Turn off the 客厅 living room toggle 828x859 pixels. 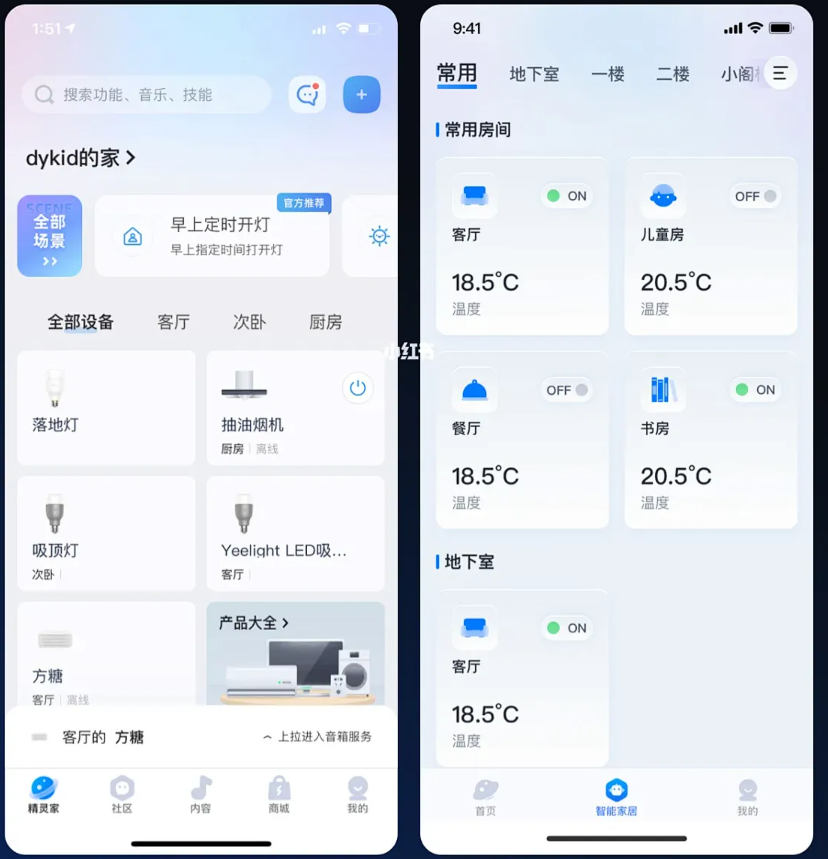tap(566, 196)
